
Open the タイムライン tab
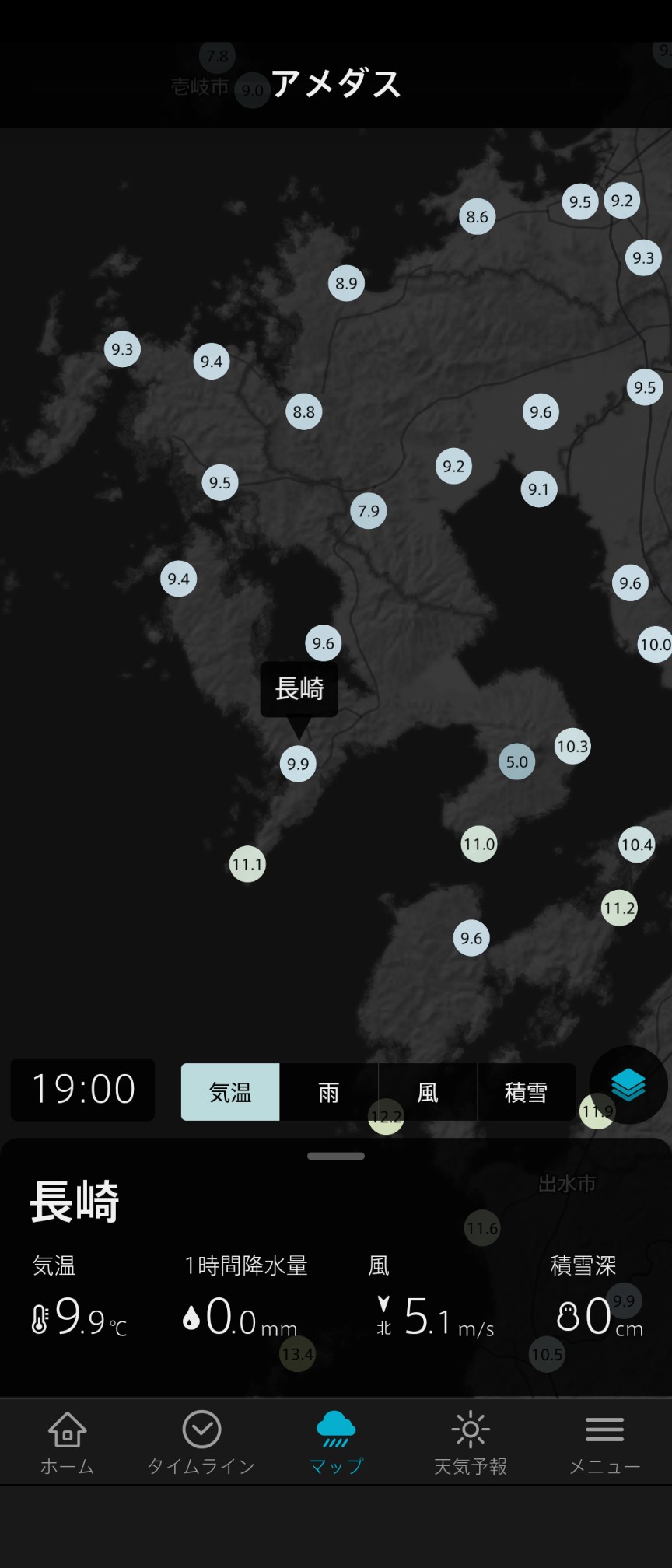point(201,1444)
